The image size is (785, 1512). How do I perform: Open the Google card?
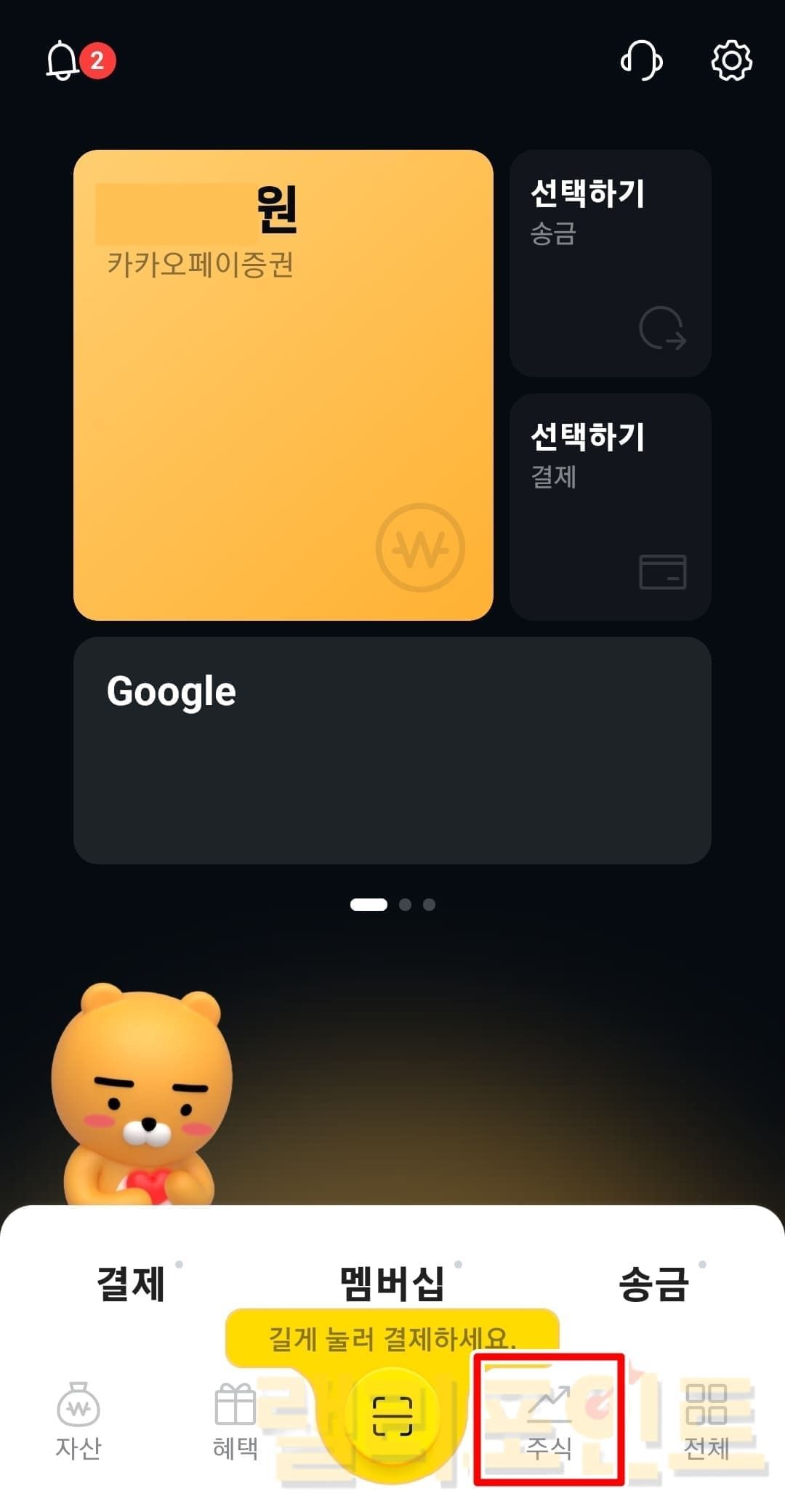tap(392, 750)
